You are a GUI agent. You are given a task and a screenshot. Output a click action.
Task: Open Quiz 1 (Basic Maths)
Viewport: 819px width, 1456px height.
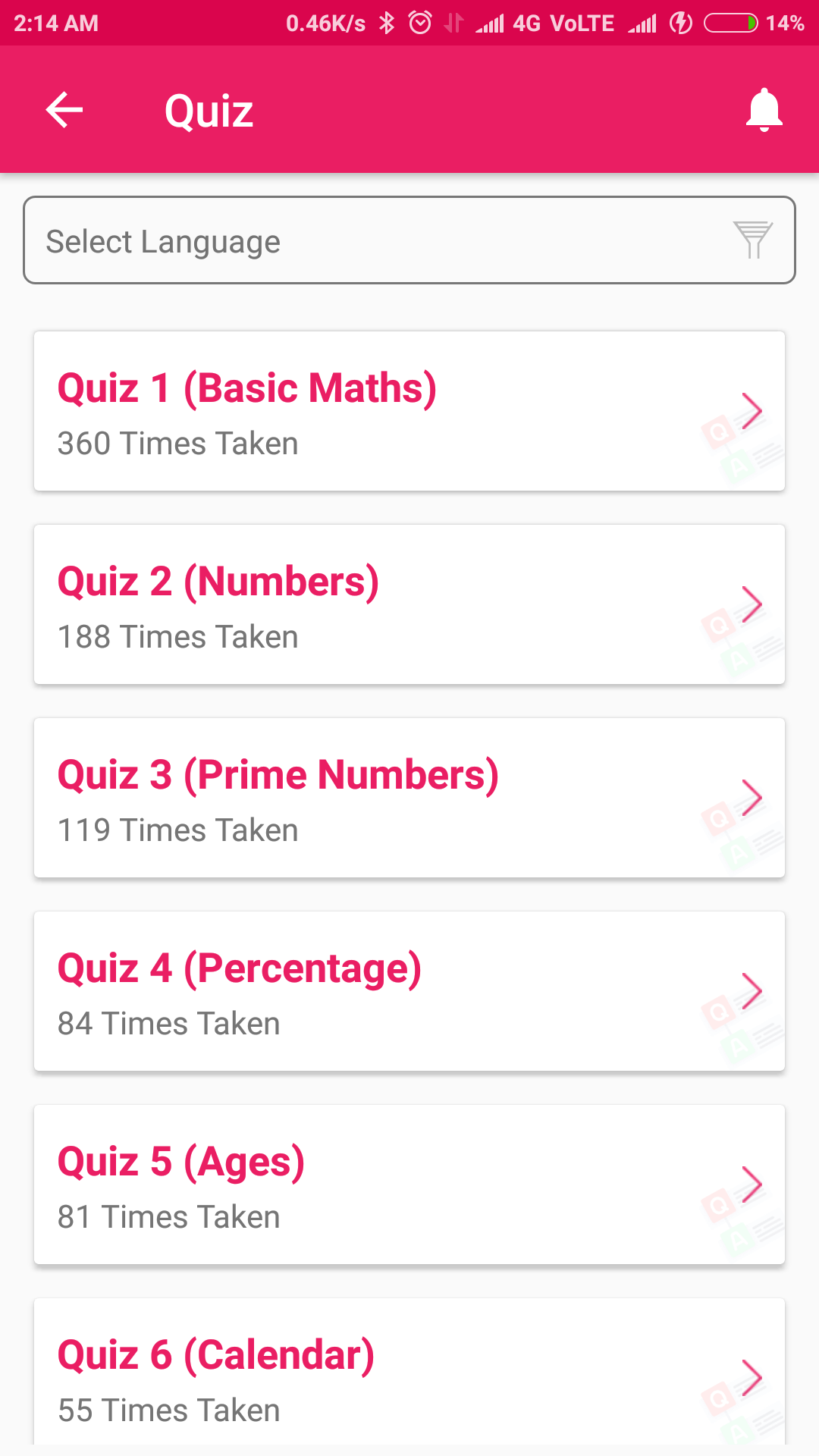[x=303, y=409]
